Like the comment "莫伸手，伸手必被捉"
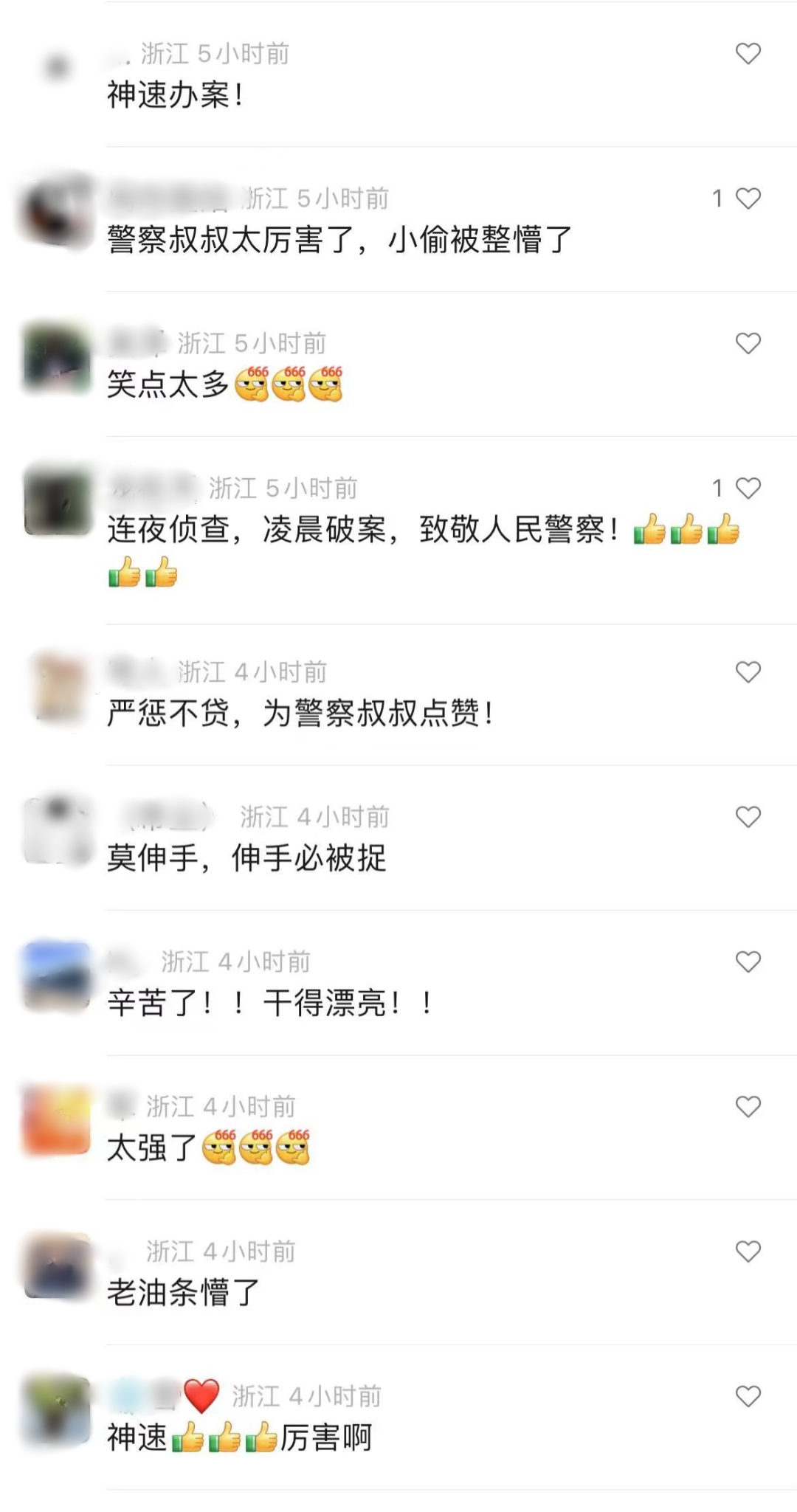This screenshot has width=797, height=1512. [748, 817]
